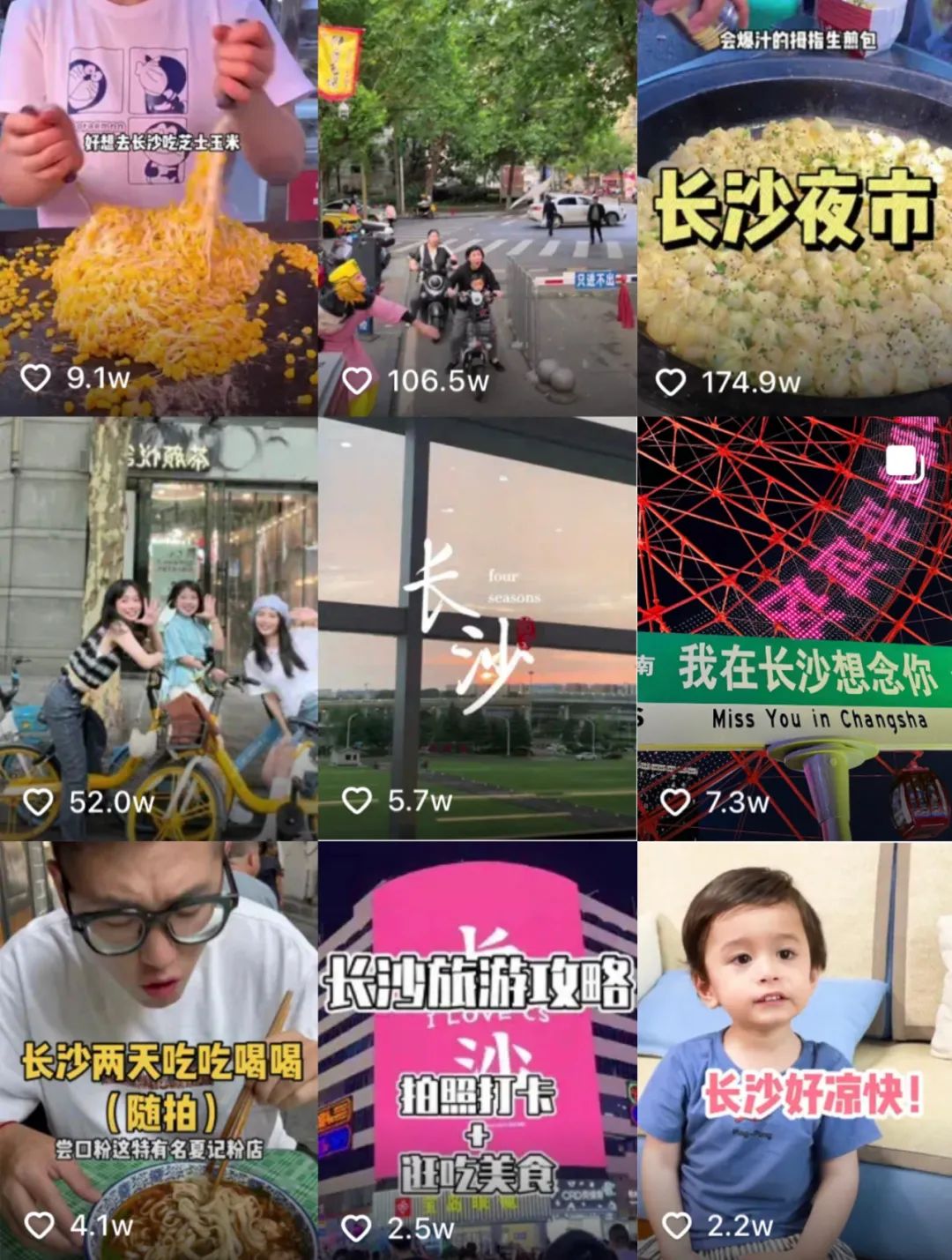
Task: Play the 长沙好凉快 toddler video
Action: coord(794,1049)
